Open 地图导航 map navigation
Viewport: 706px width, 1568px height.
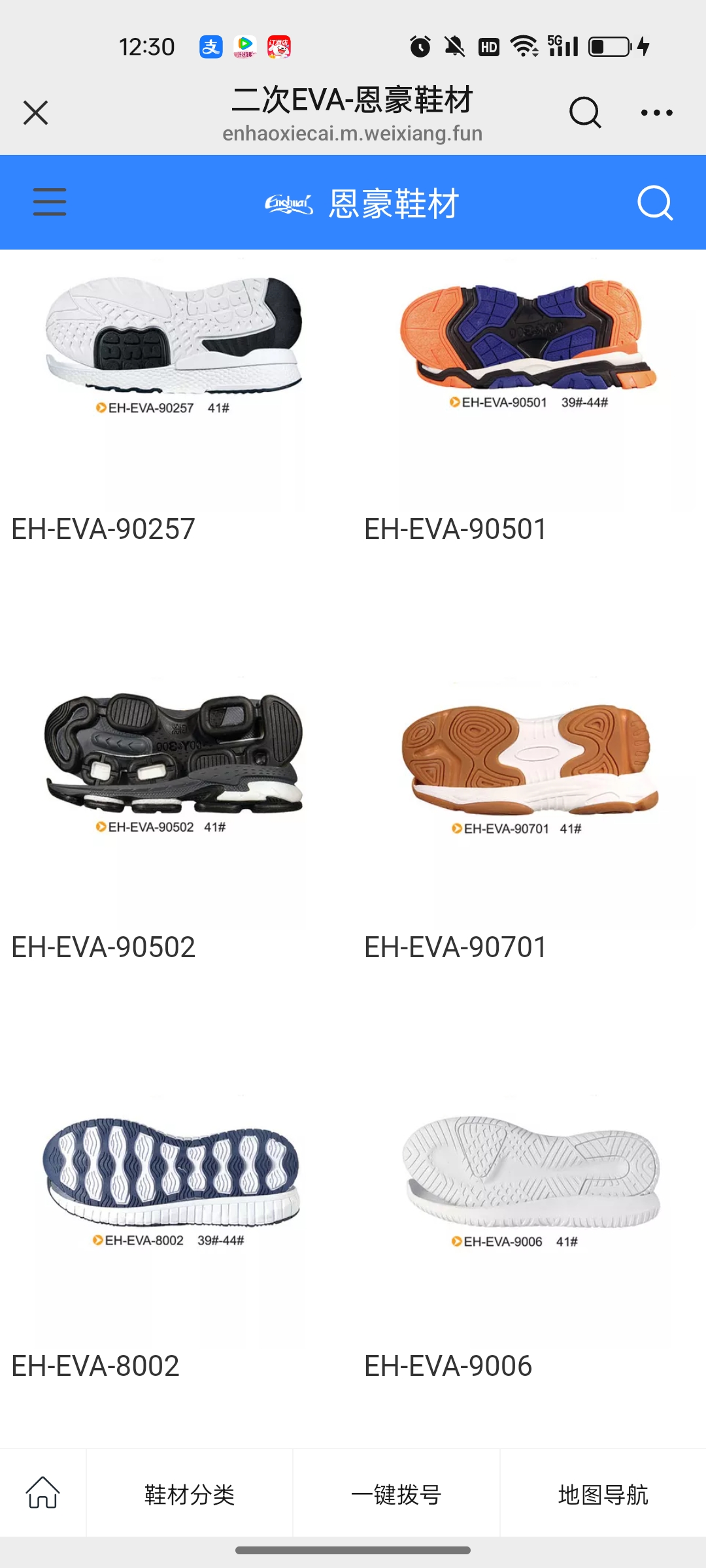[x=603, y=1494]
